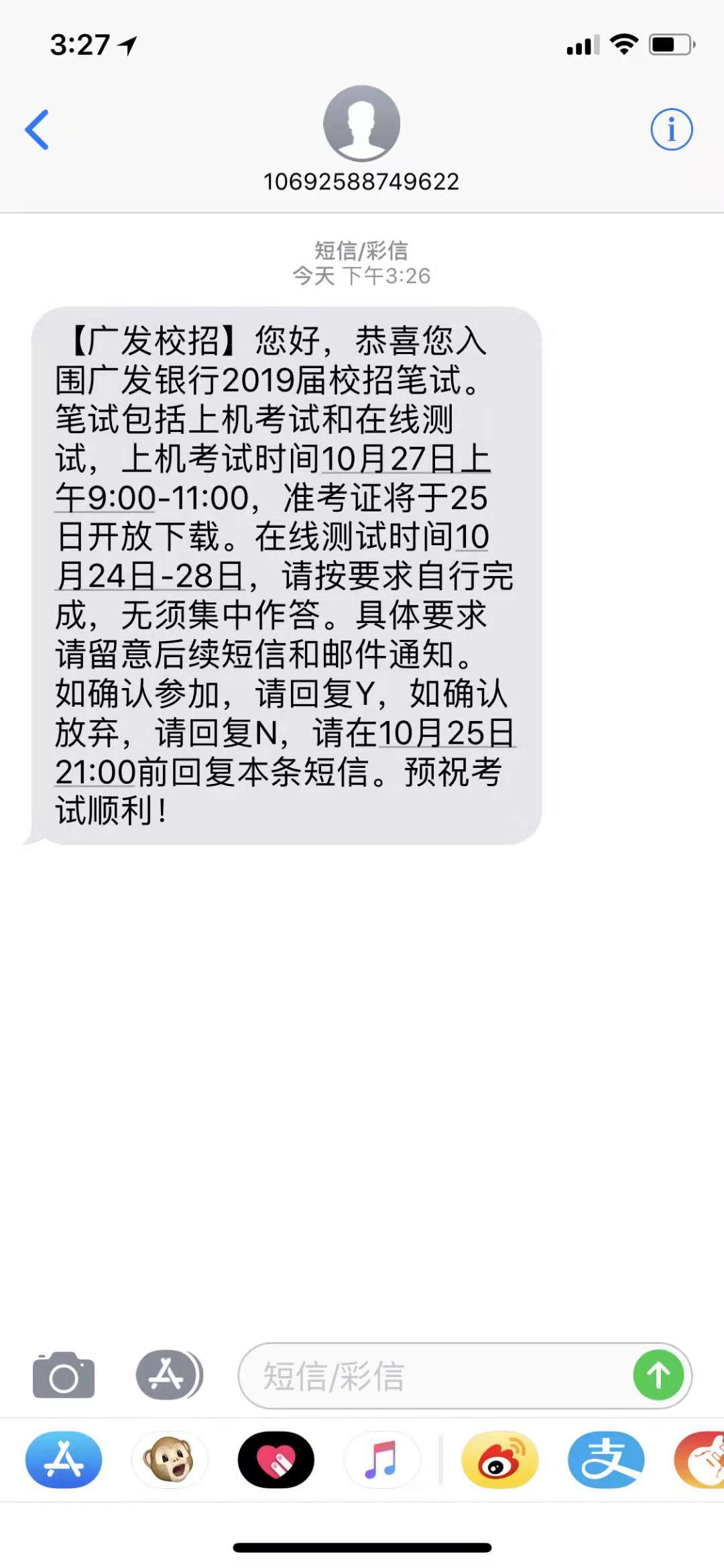Open the Animoji monkey app

170,1460
